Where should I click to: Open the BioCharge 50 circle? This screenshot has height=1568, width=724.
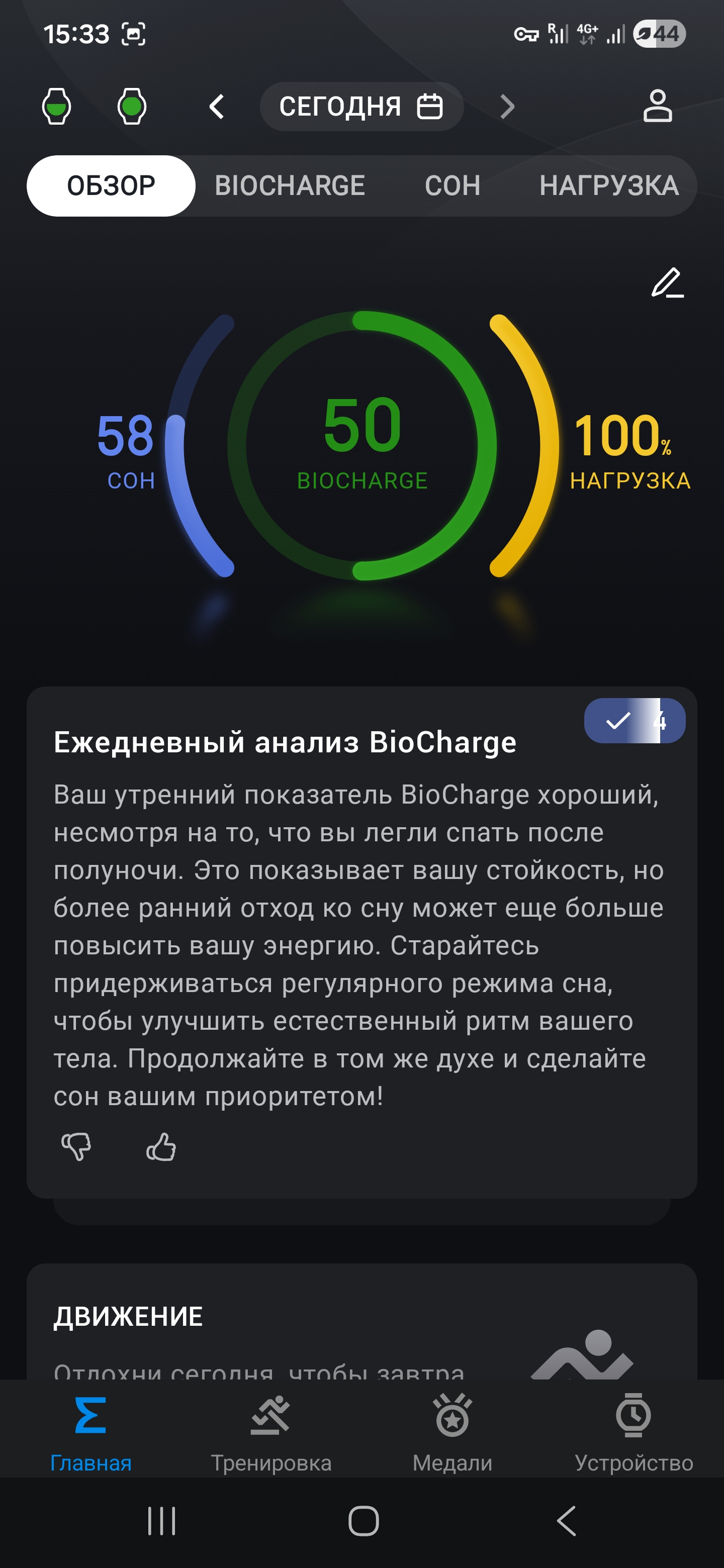(363, 444)
